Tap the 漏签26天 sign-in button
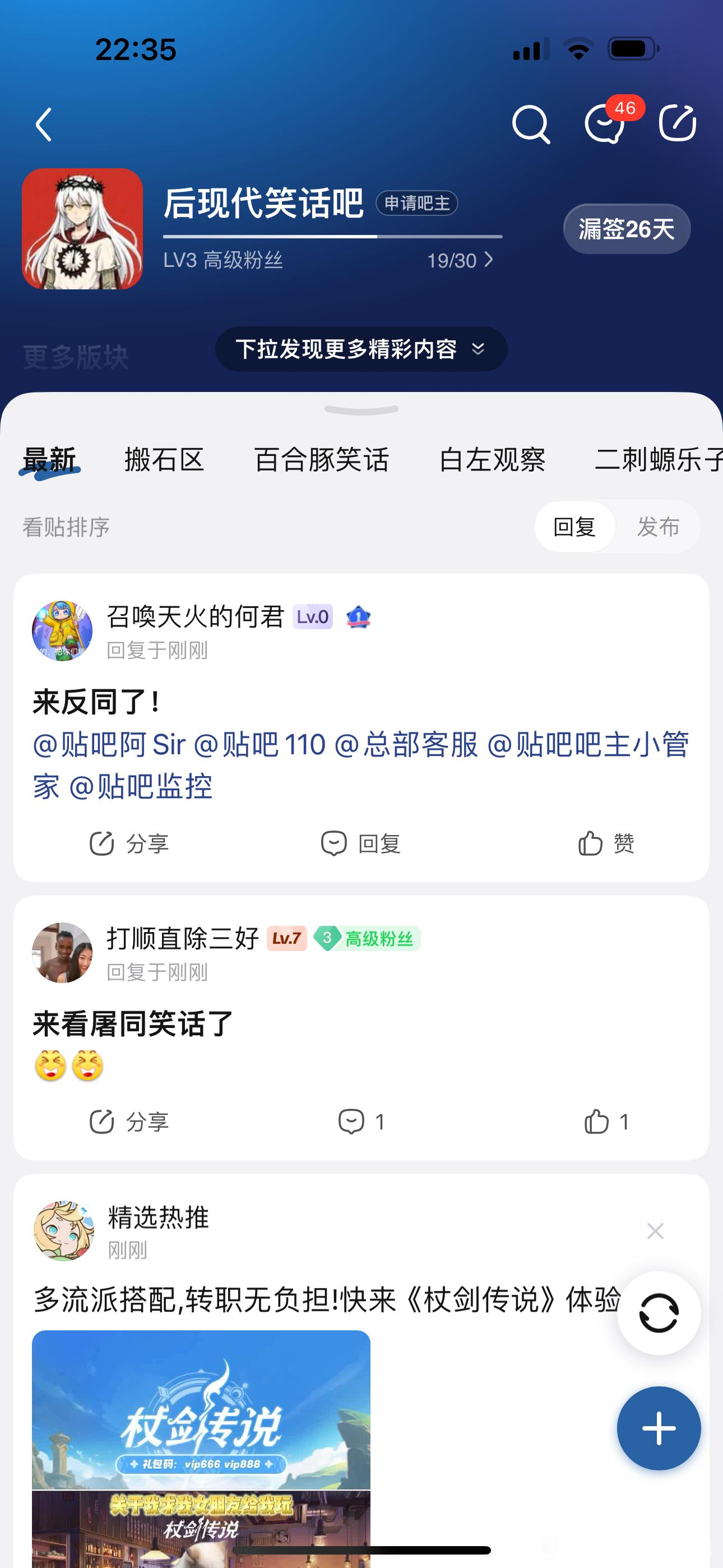The height and width of the screenshot is (1568, 723). pyautogui.click(x=626, y=229)
